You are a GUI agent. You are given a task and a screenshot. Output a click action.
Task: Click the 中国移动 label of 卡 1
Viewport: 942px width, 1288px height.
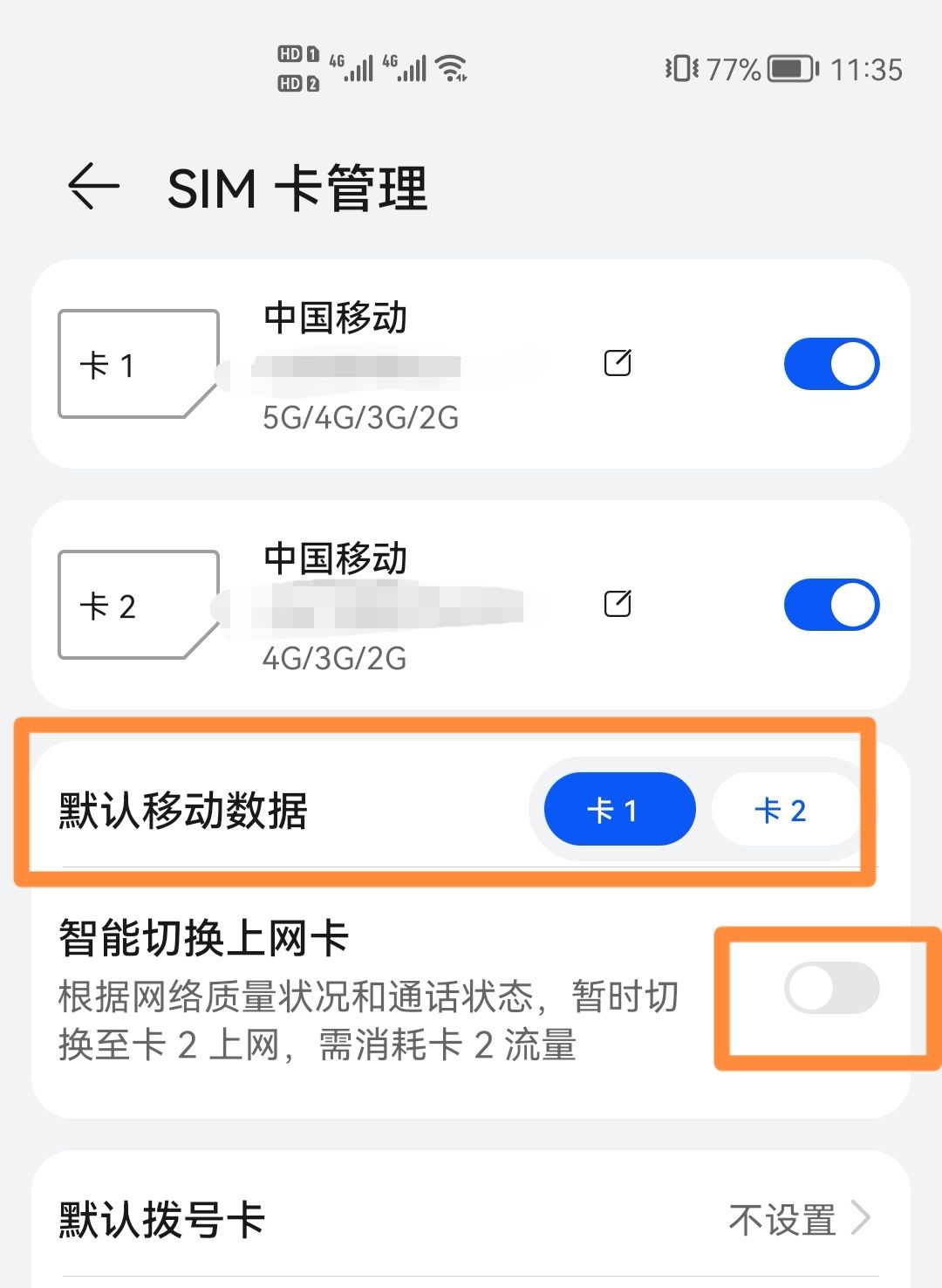pyautogui.click(x=336, y=318)
